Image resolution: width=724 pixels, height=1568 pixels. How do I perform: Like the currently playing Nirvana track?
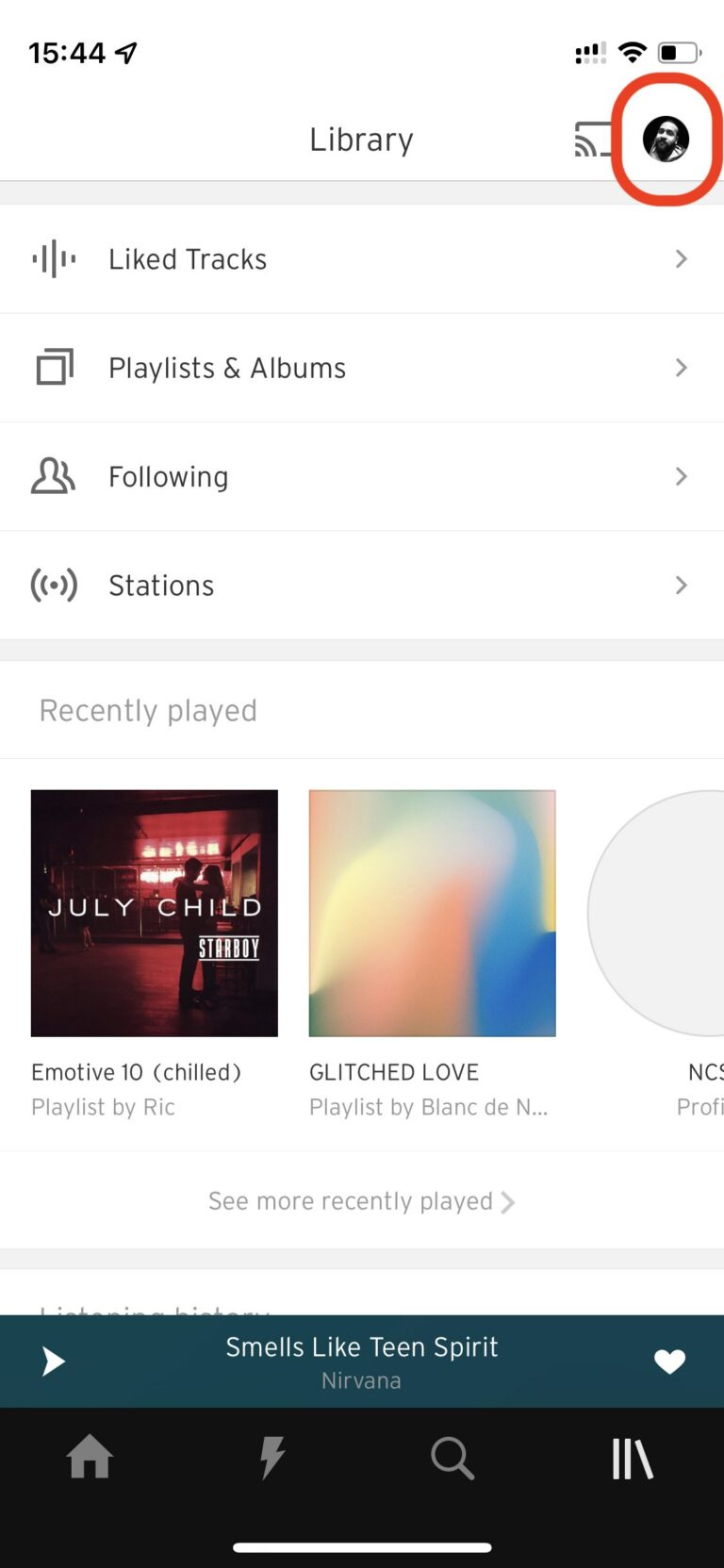pyautogui.click(x=670, y=1362)
